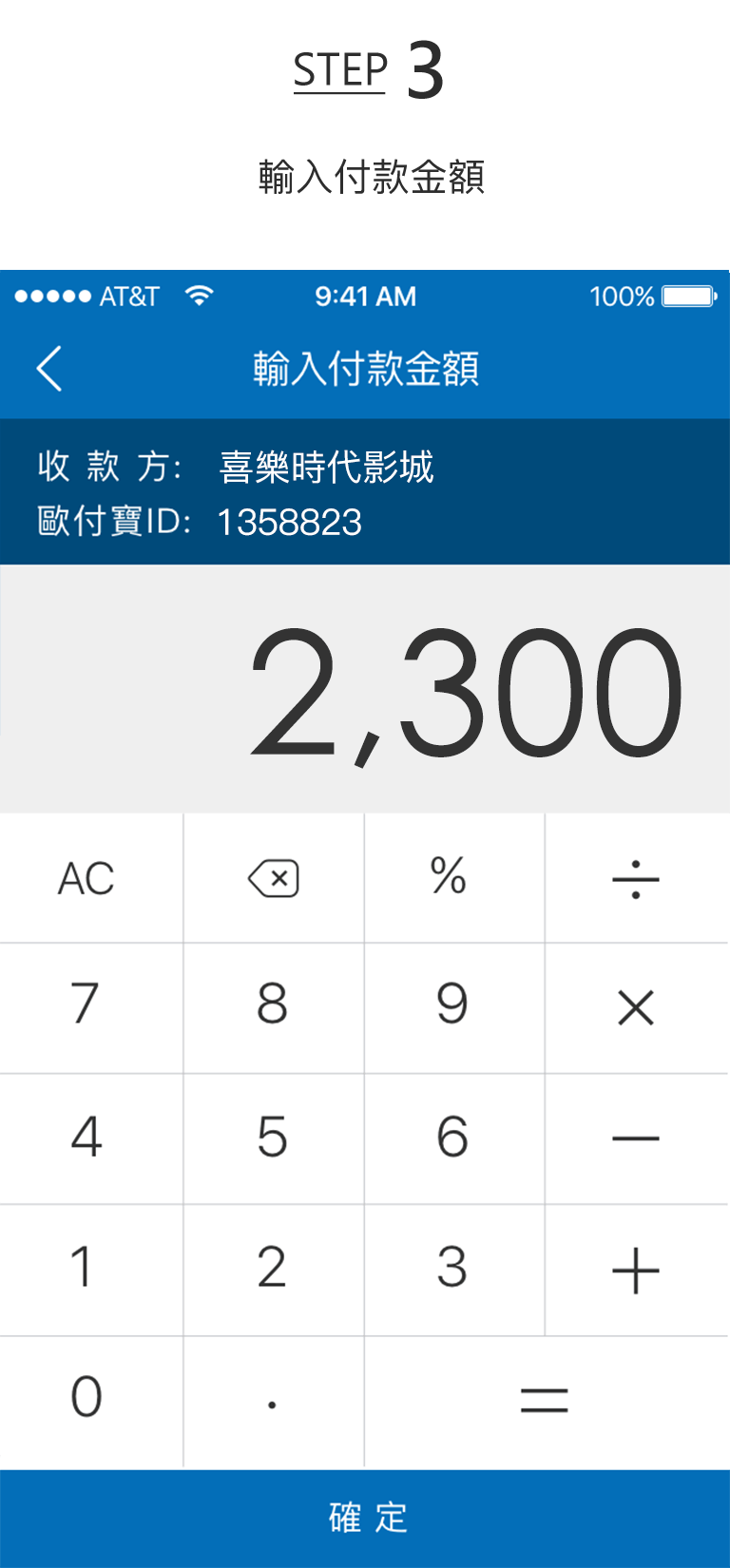Go back using the header arrow
This screenshot has width=730, height=1568.
click(49, 369)
